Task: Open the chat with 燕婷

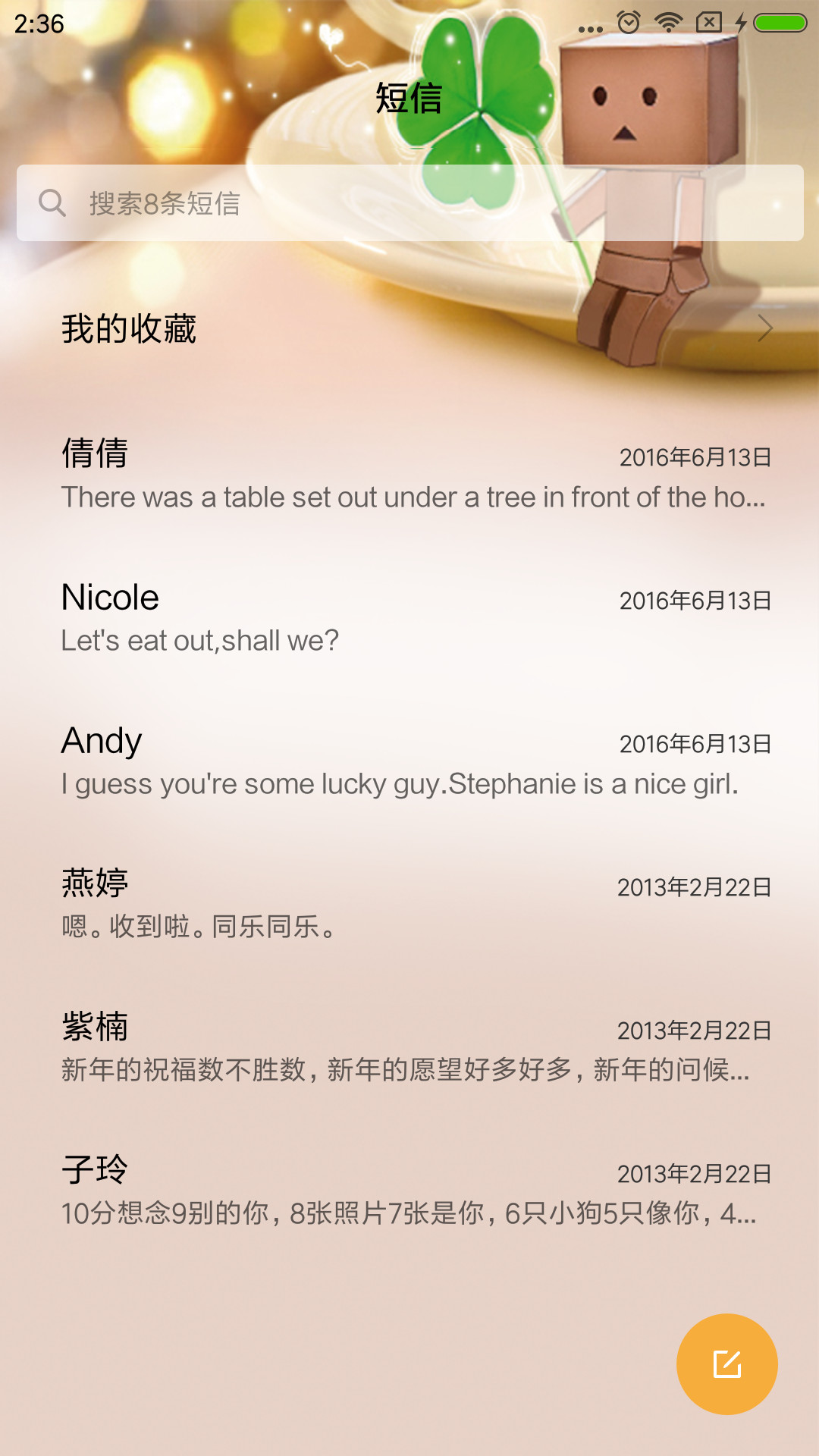Action: tap(409, 905)
